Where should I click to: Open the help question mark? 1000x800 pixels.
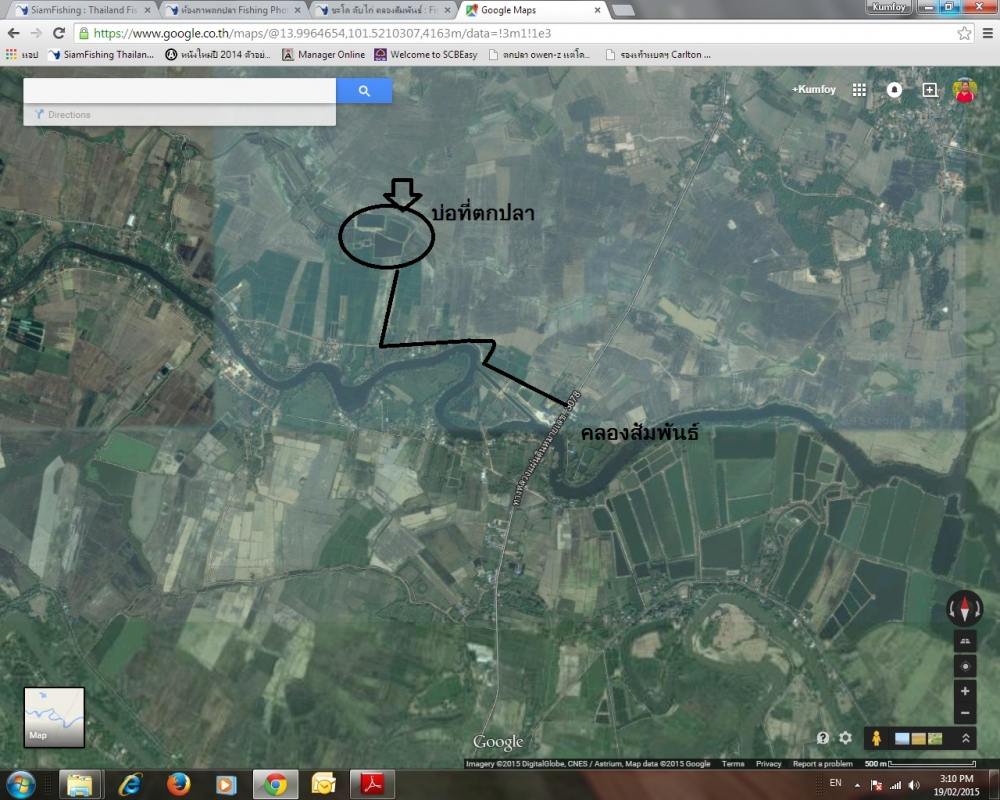pyautogui.click(x=823, y=738)
